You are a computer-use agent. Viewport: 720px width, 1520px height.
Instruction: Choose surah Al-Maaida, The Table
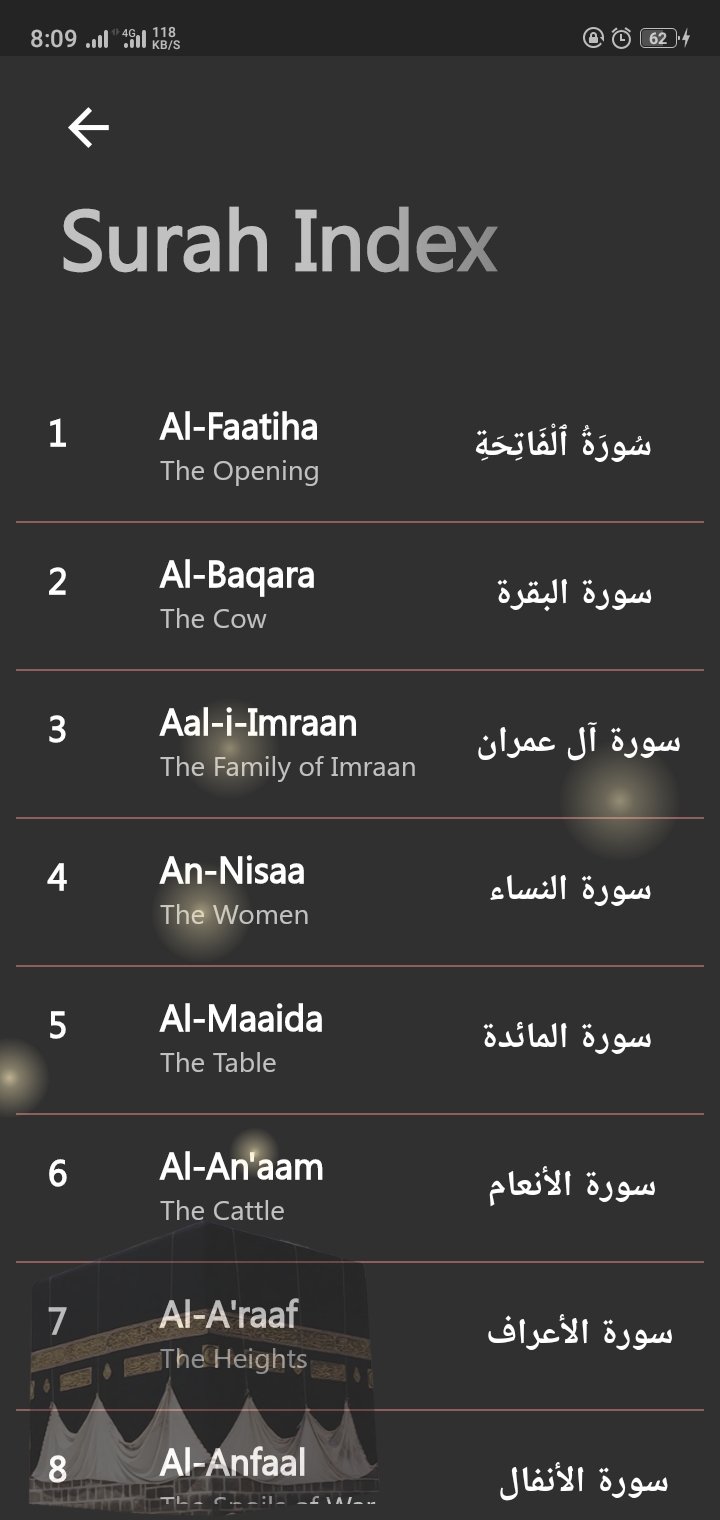(241, 1038)
